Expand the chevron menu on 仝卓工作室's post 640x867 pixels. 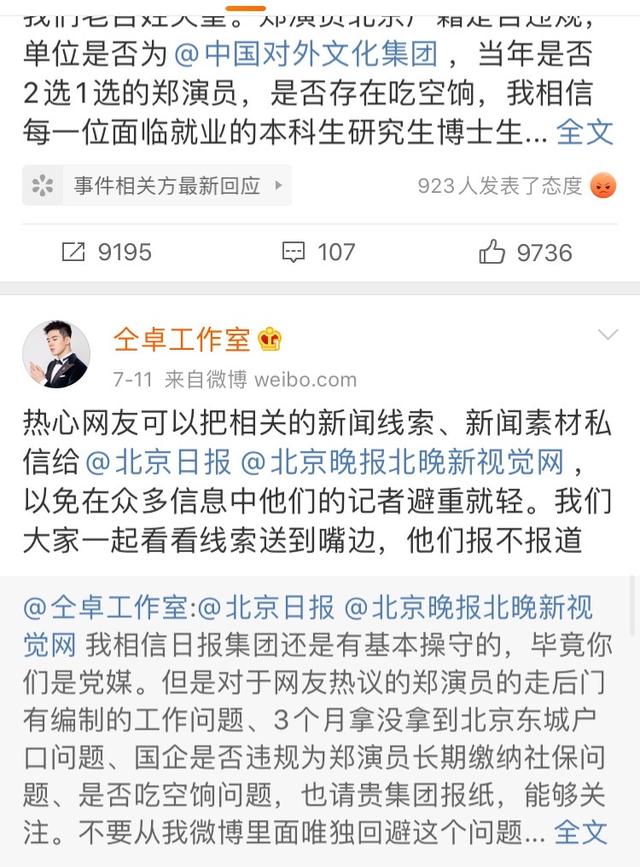pyautogui.click(x=607, y=334)
